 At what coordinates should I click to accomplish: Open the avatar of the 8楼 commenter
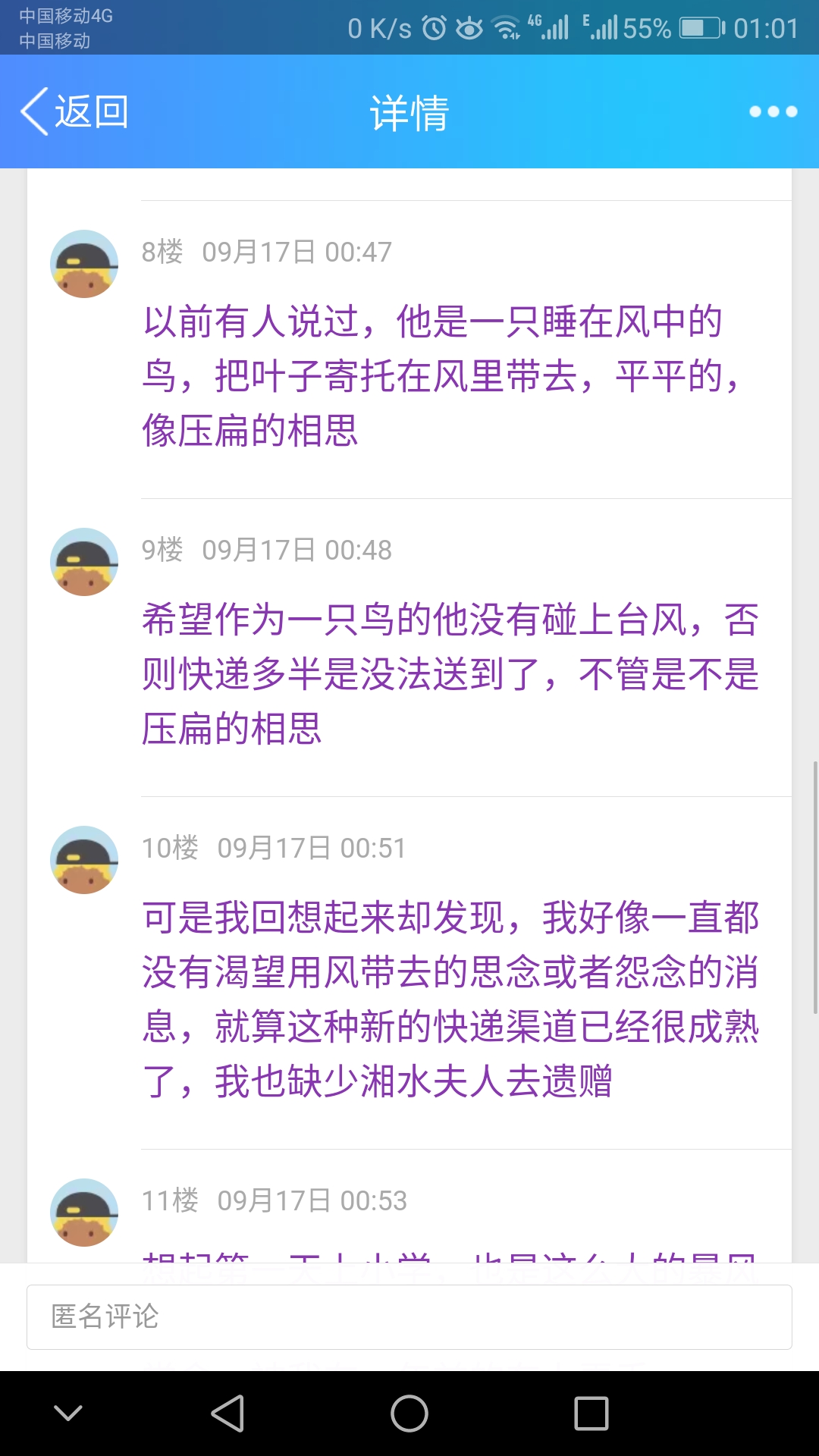(x=84, y=264)
